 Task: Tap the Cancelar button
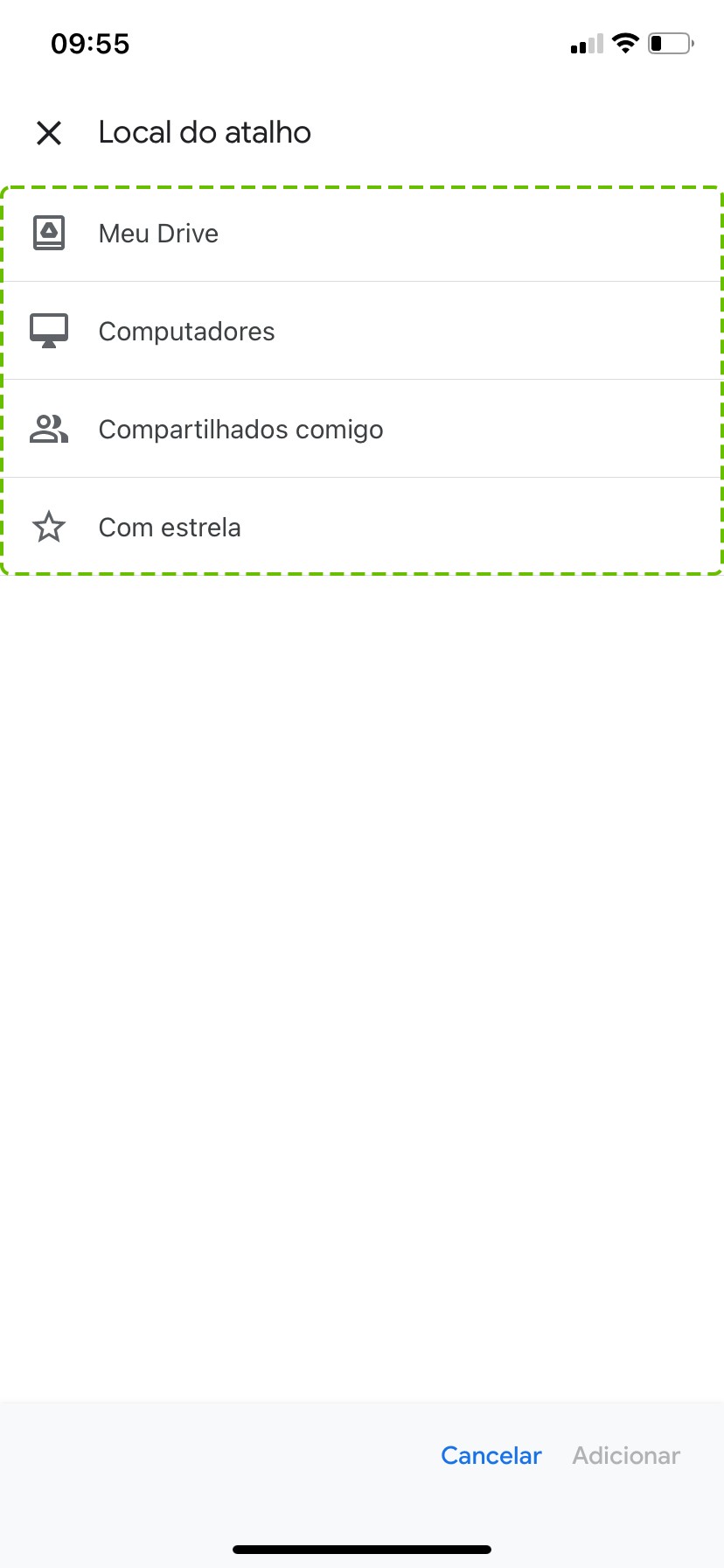pos(491,1455)
